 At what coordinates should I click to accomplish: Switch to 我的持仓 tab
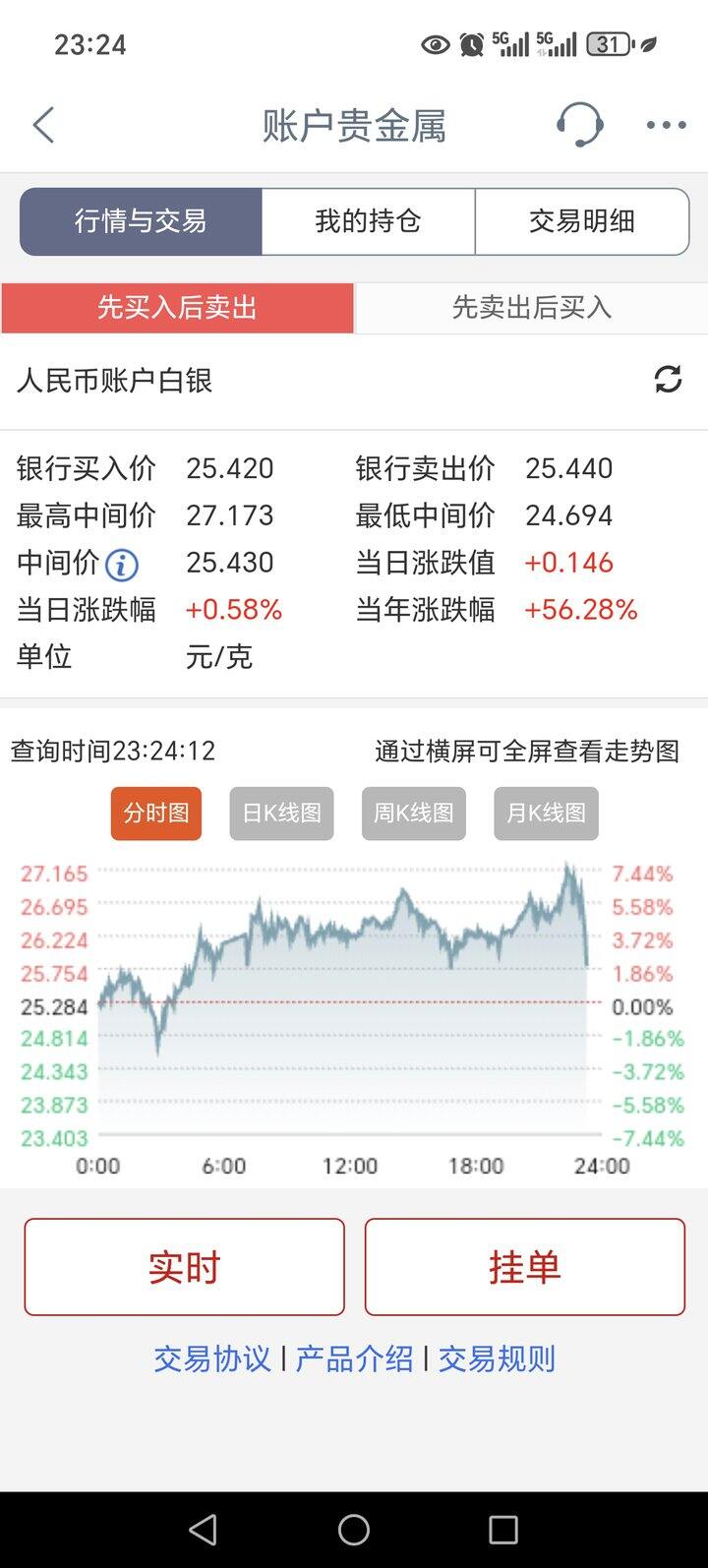coord(367,221)
